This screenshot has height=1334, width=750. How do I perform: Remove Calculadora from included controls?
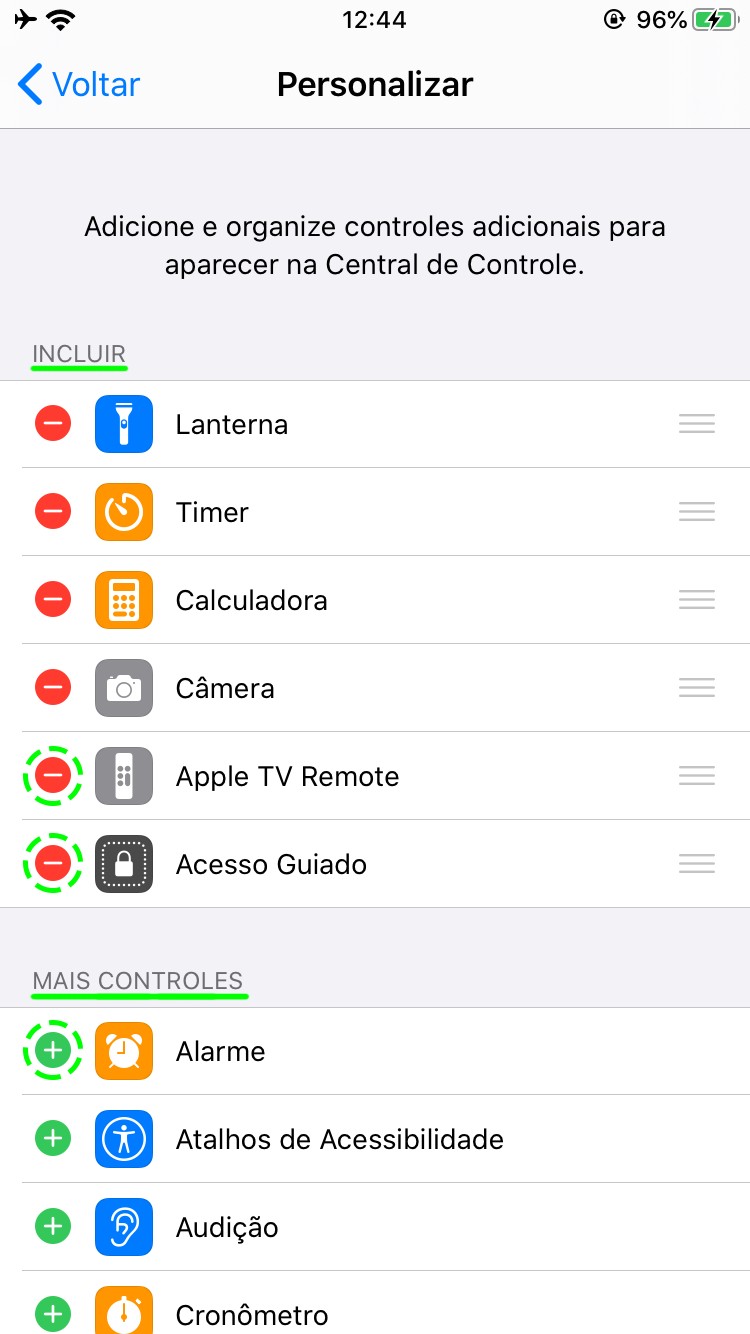[x=53, y=600]
